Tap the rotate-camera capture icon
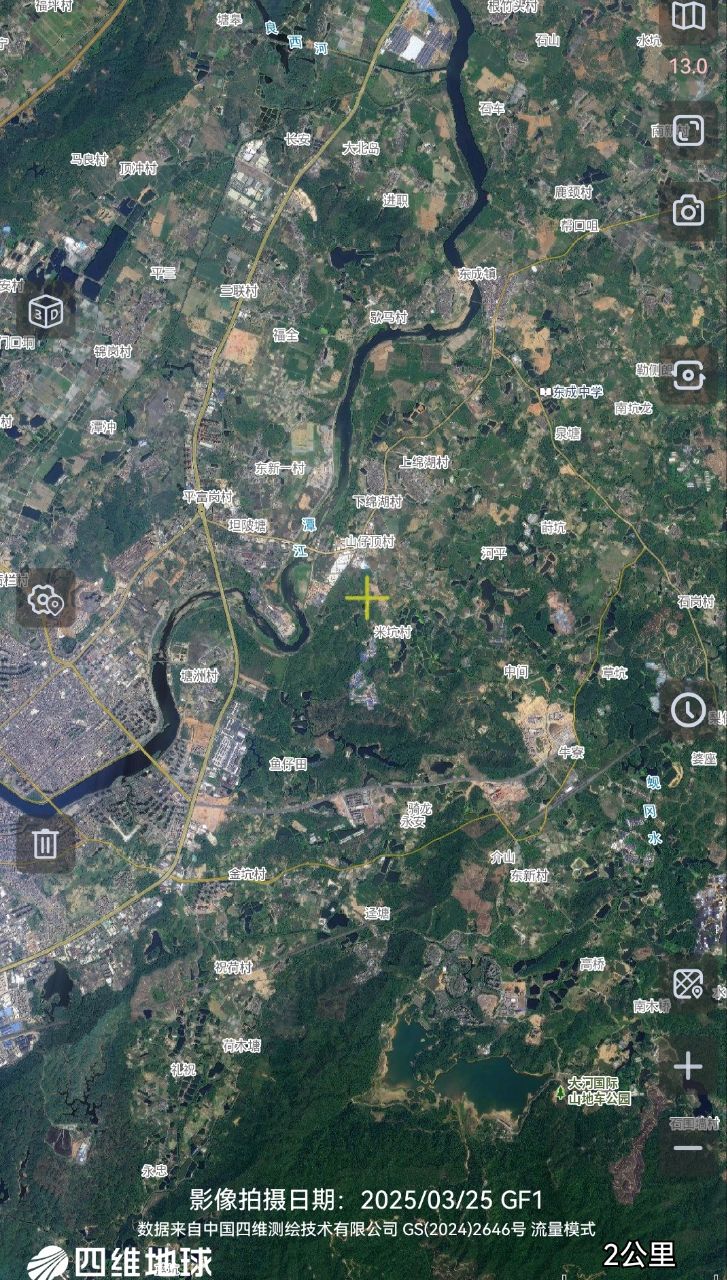Image resolution: width=727 pixels, height=1280 pixels. [x=688, y=375]
